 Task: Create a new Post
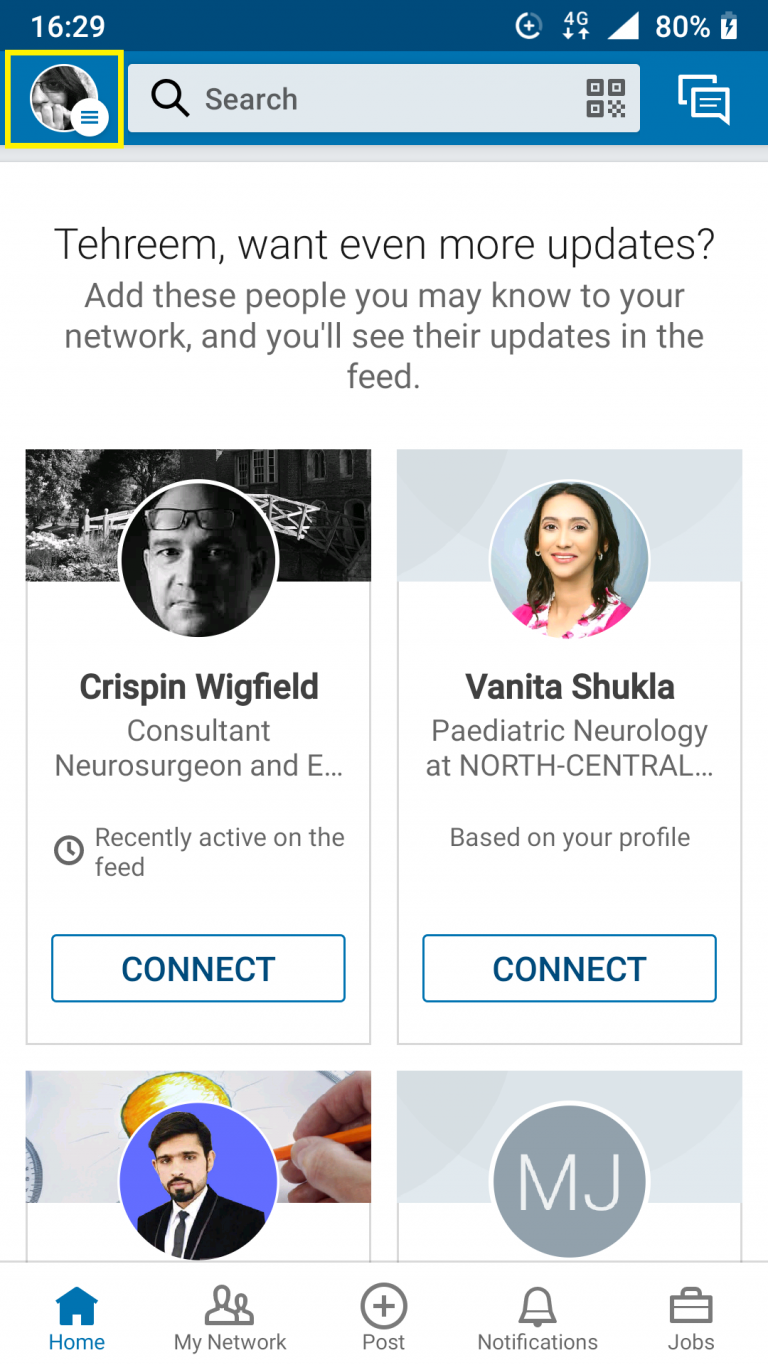tap(384, 1317)
